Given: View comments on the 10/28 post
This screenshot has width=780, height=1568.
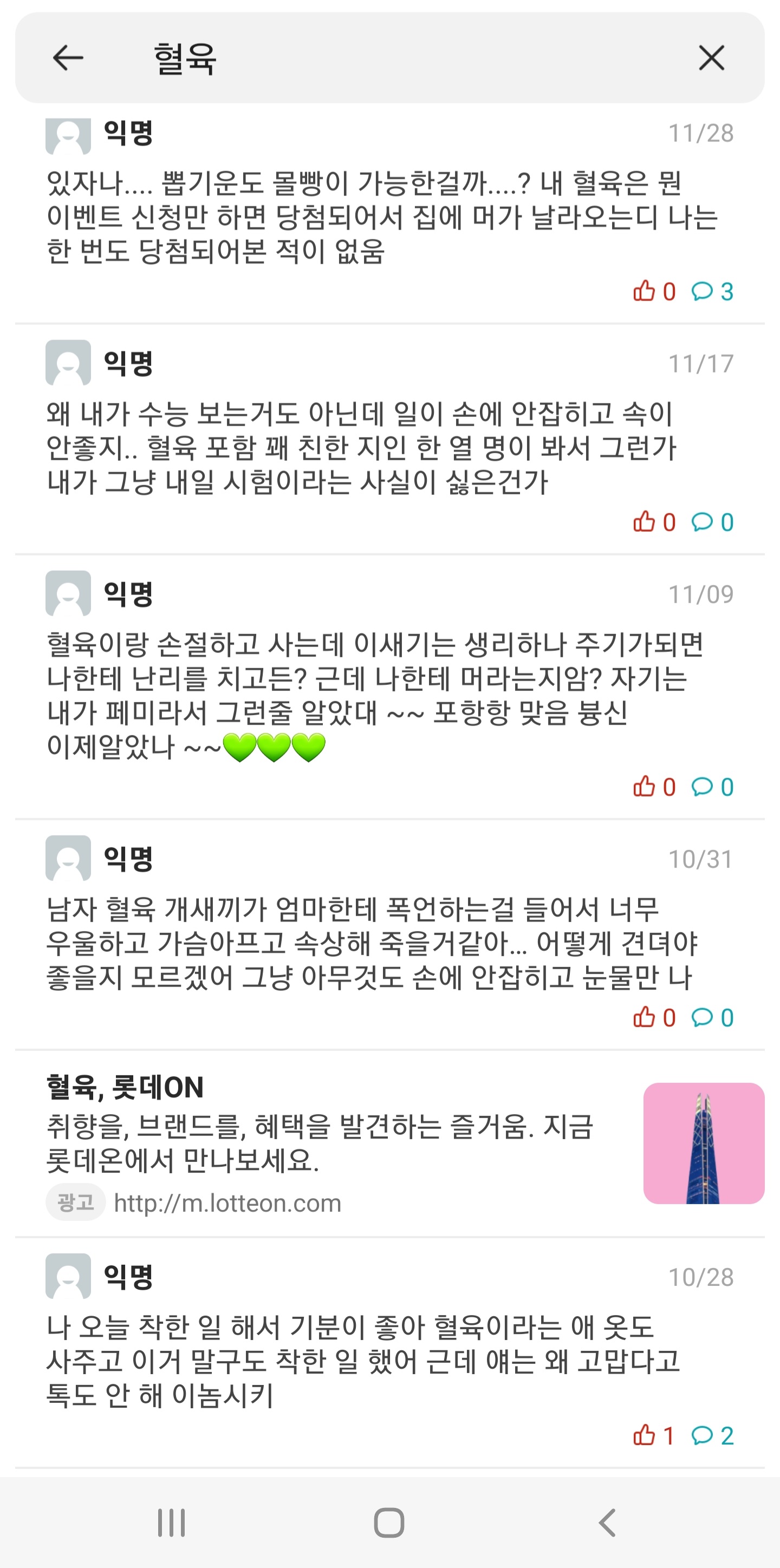Looking at the screenshot, I should [712, 1435].
